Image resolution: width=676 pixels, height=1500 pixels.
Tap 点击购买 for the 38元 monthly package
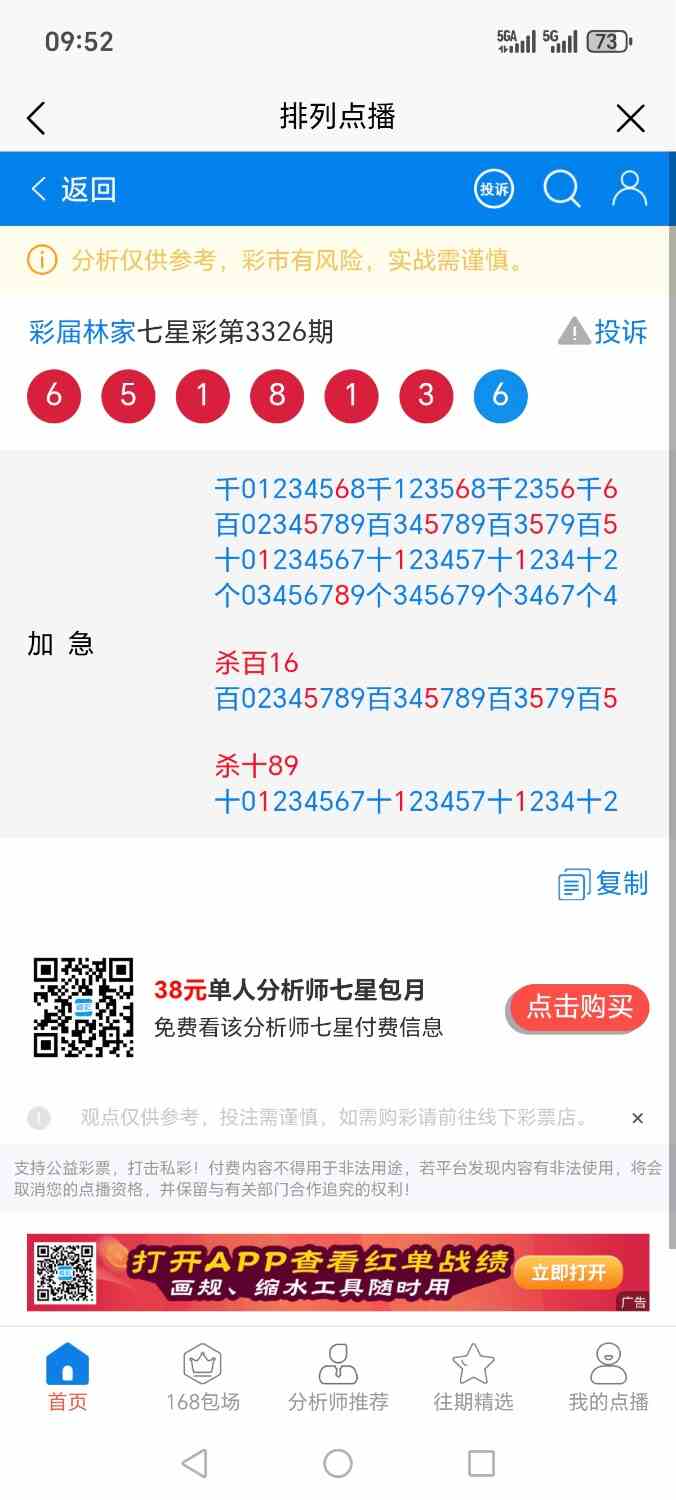[x=579, y=1007]
